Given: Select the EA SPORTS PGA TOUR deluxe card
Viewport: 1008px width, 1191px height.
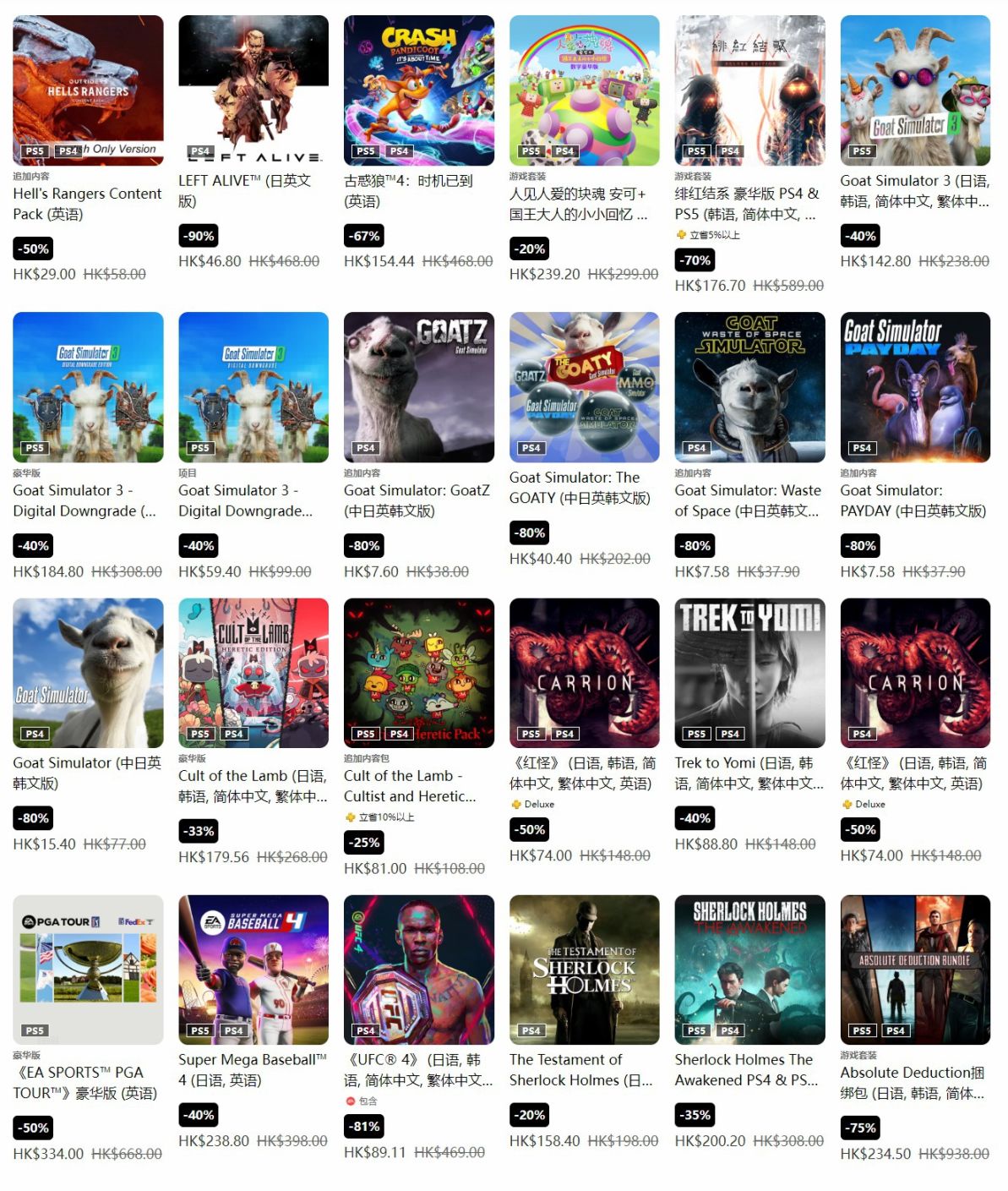Looking at the screenshot, I should [x=88, y=970].
